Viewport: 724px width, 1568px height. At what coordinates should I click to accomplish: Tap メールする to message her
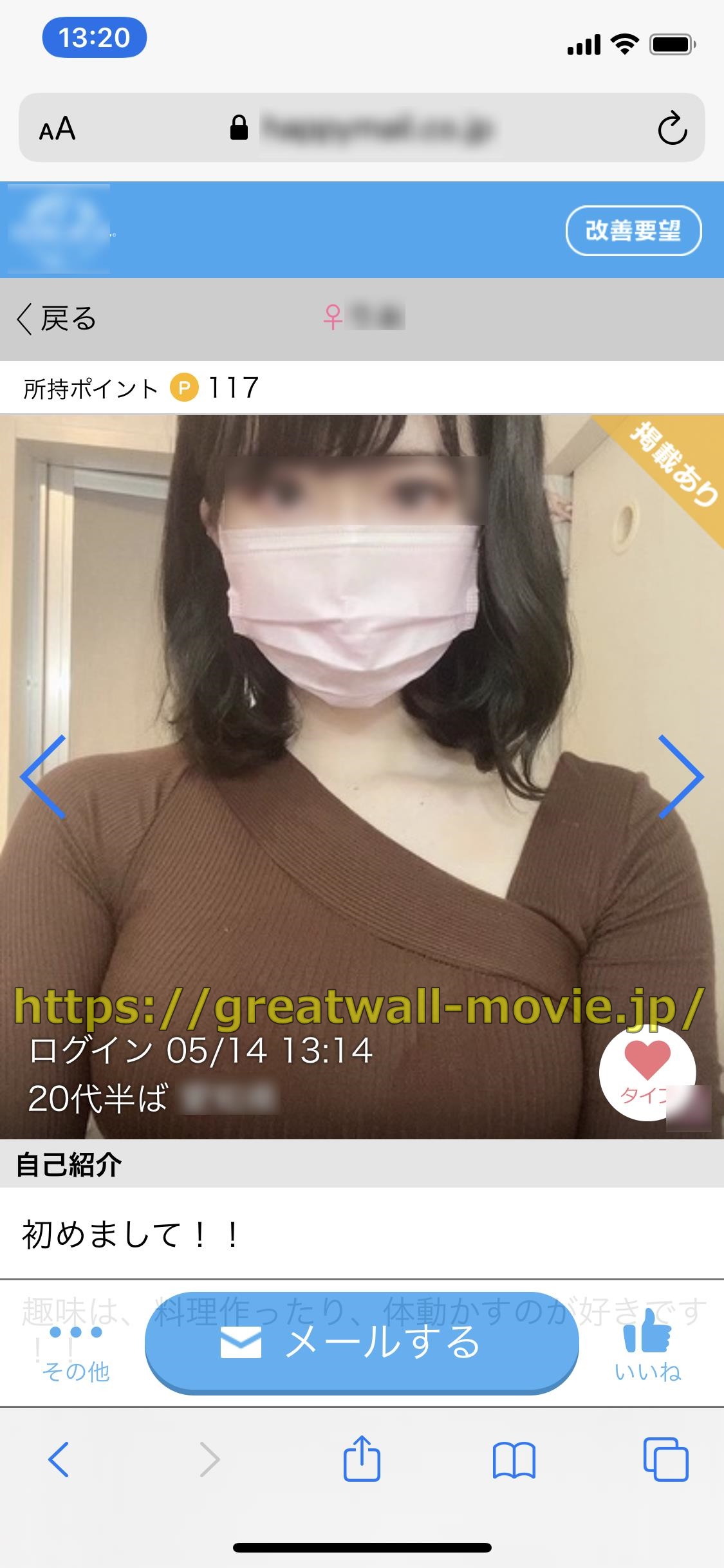coord(362,1342)
